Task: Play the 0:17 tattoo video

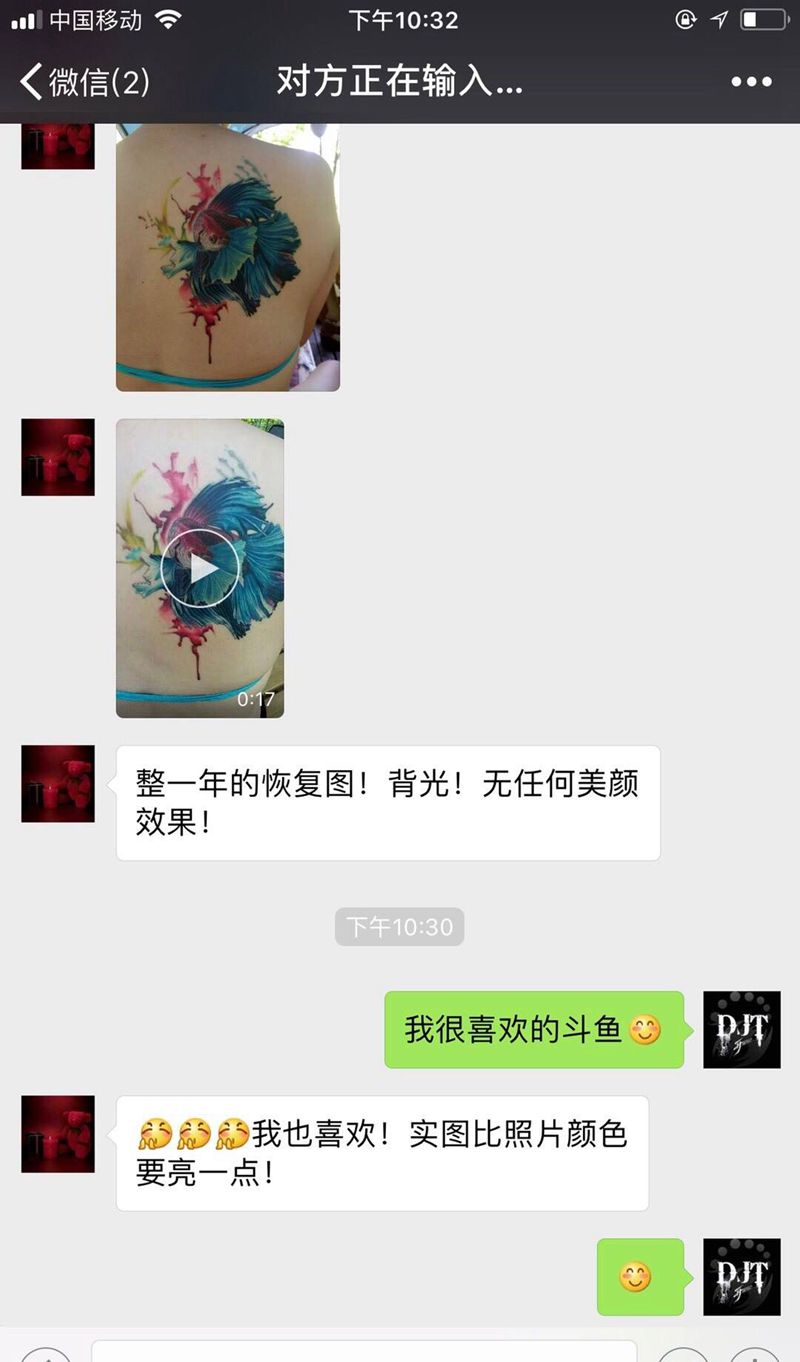Action: [x=200, y=568]
